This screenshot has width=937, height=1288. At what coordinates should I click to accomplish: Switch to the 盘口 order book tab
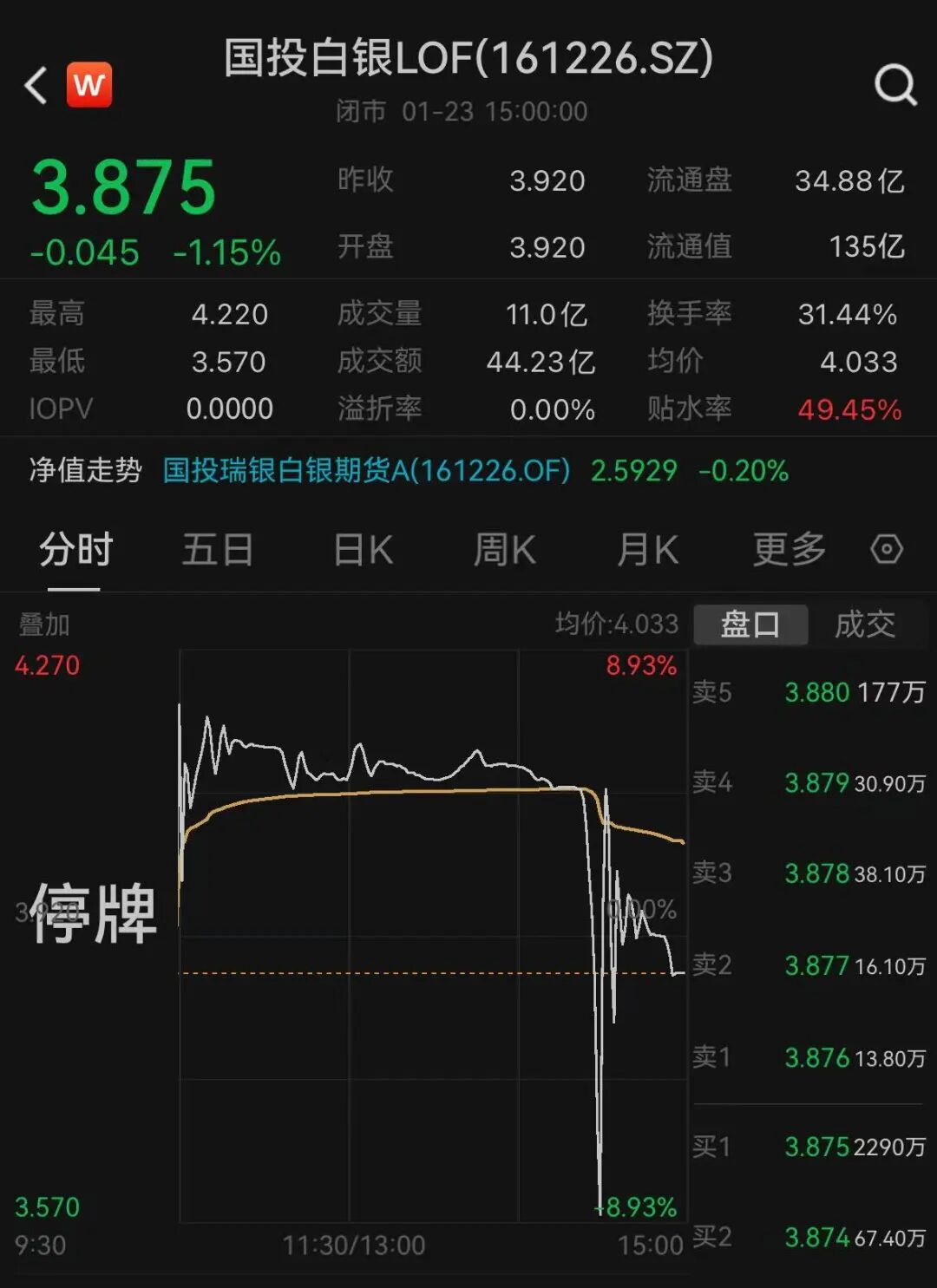[x=750, y=624]
